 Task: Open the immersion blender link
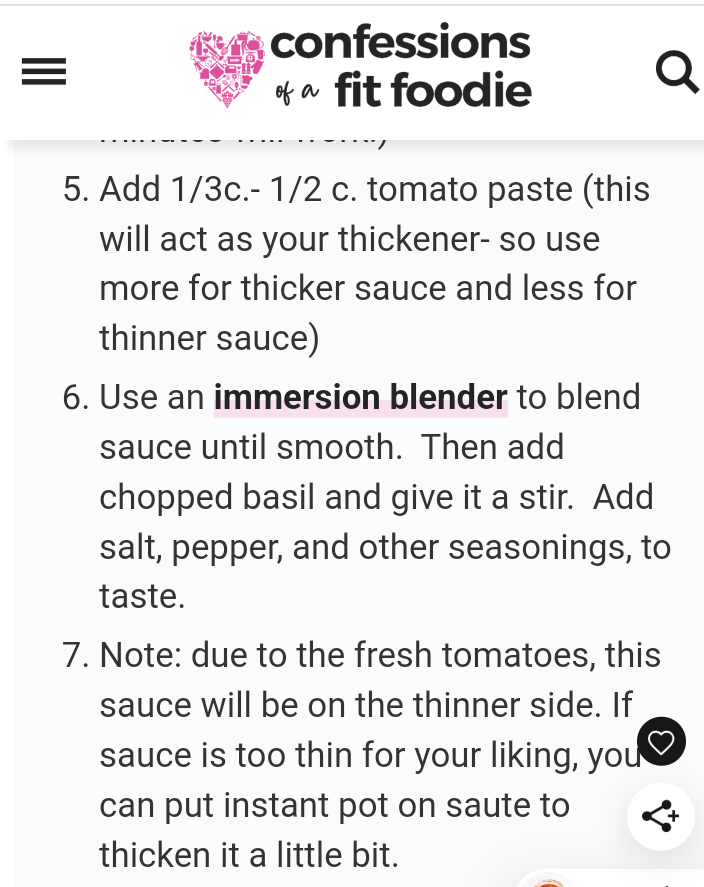click(x=360, y=398)
